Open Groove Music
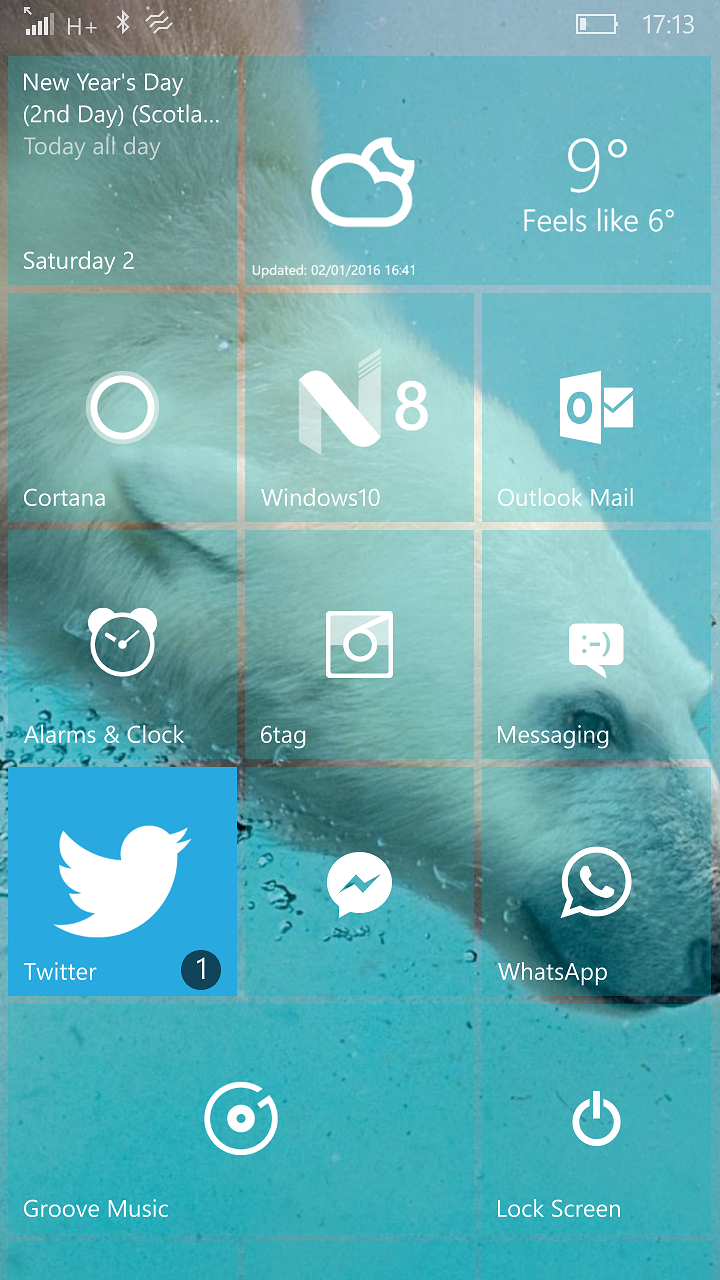This screenshot has height=1280, width=720. [241, 1118]
